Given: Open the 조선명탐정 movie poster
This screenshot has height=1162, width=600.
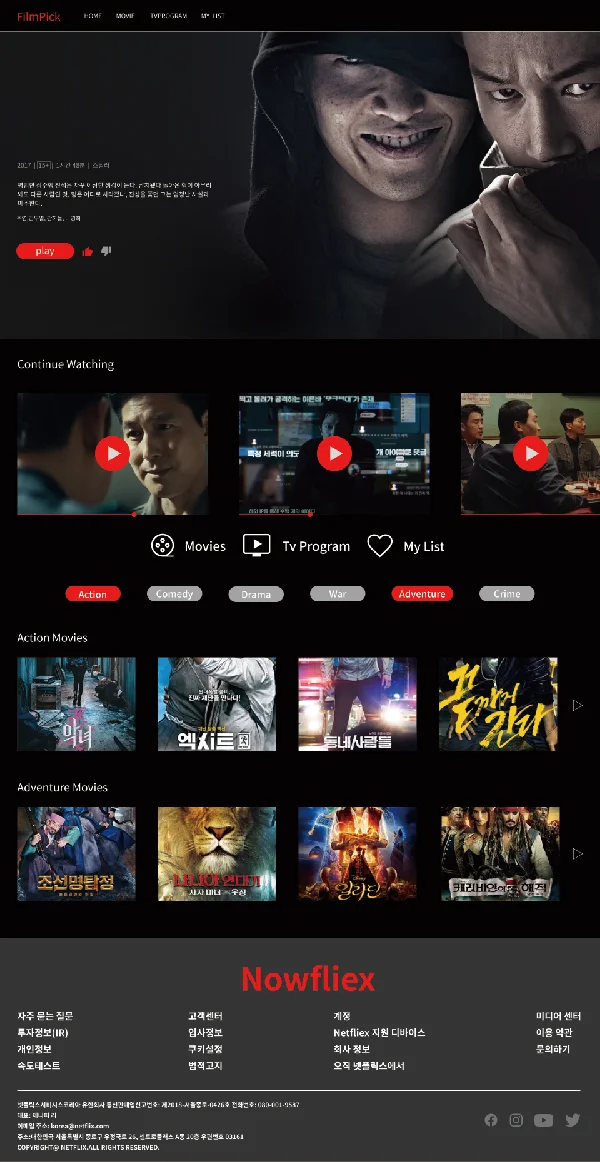Looking at the screenshot, I should tap(76, 853).
